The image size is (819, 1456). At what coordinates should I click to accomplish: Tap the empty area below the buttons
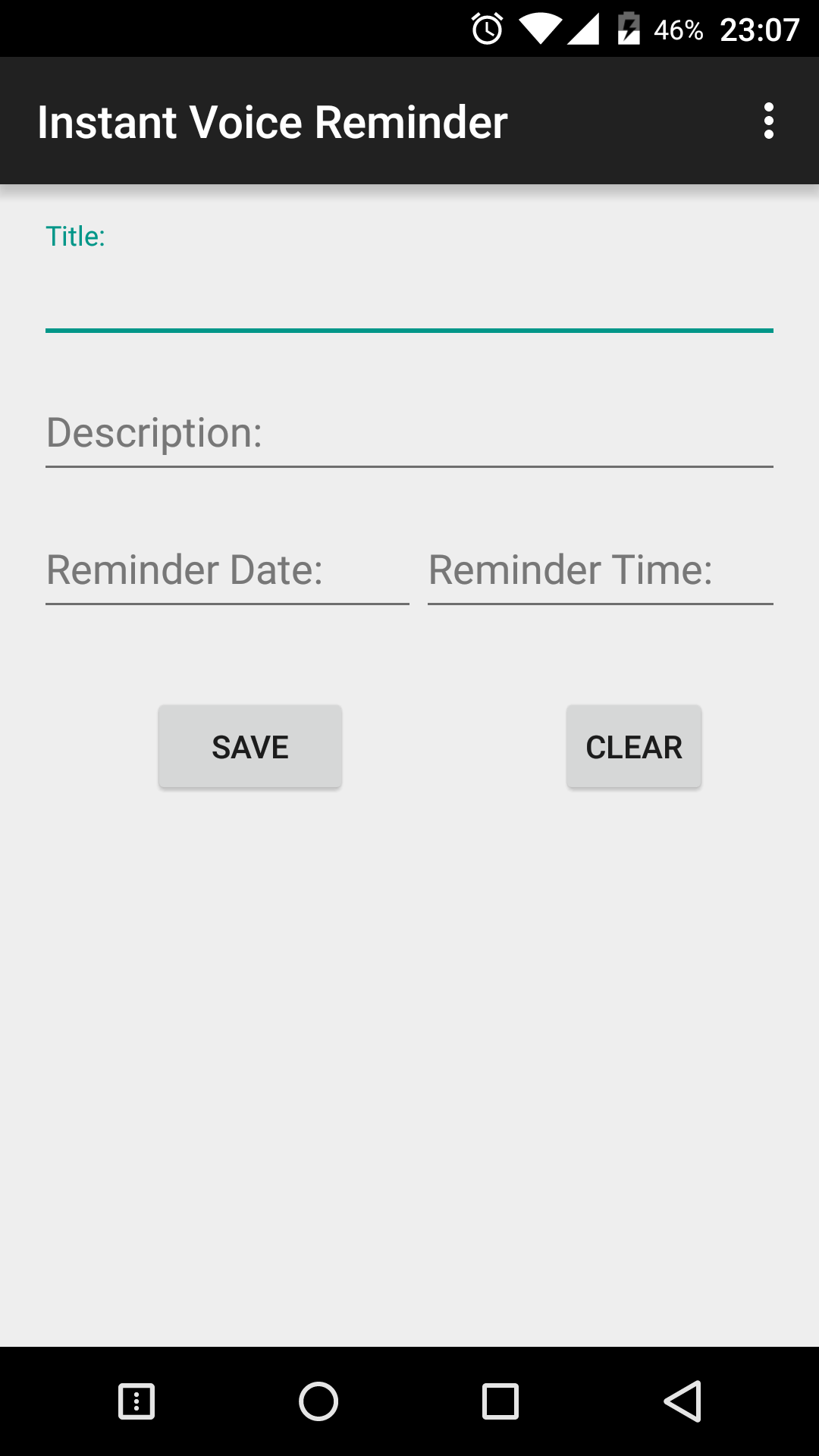click(409, 1062)
